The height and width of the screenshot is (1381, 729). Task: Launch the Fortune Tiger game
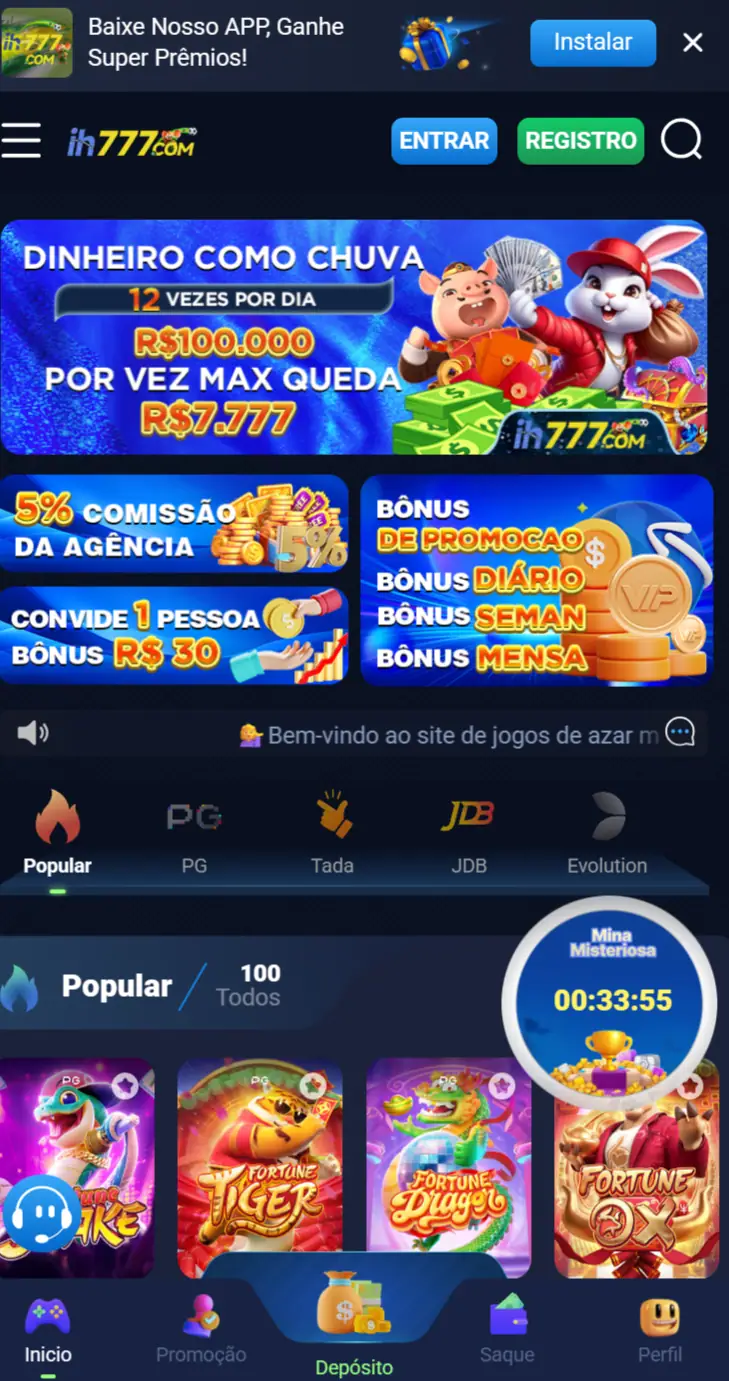coord(260,1168)
